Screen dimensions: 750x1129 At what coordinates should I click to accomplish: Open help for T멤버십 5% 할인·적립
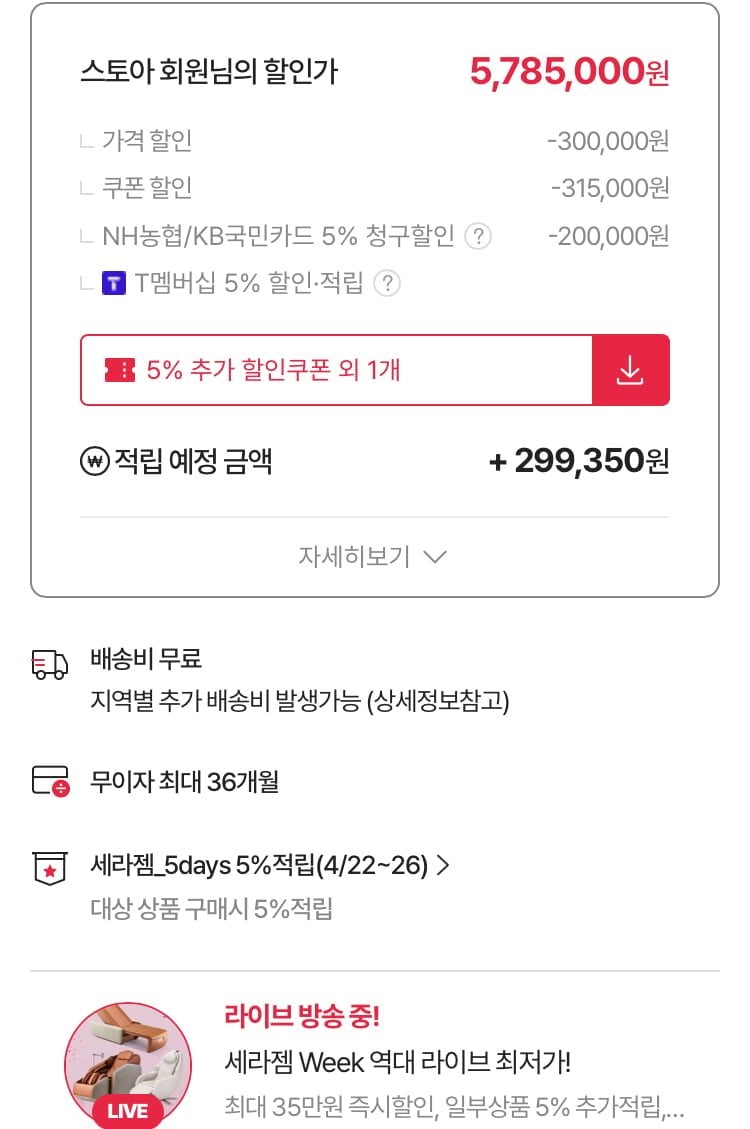point(387,284)
